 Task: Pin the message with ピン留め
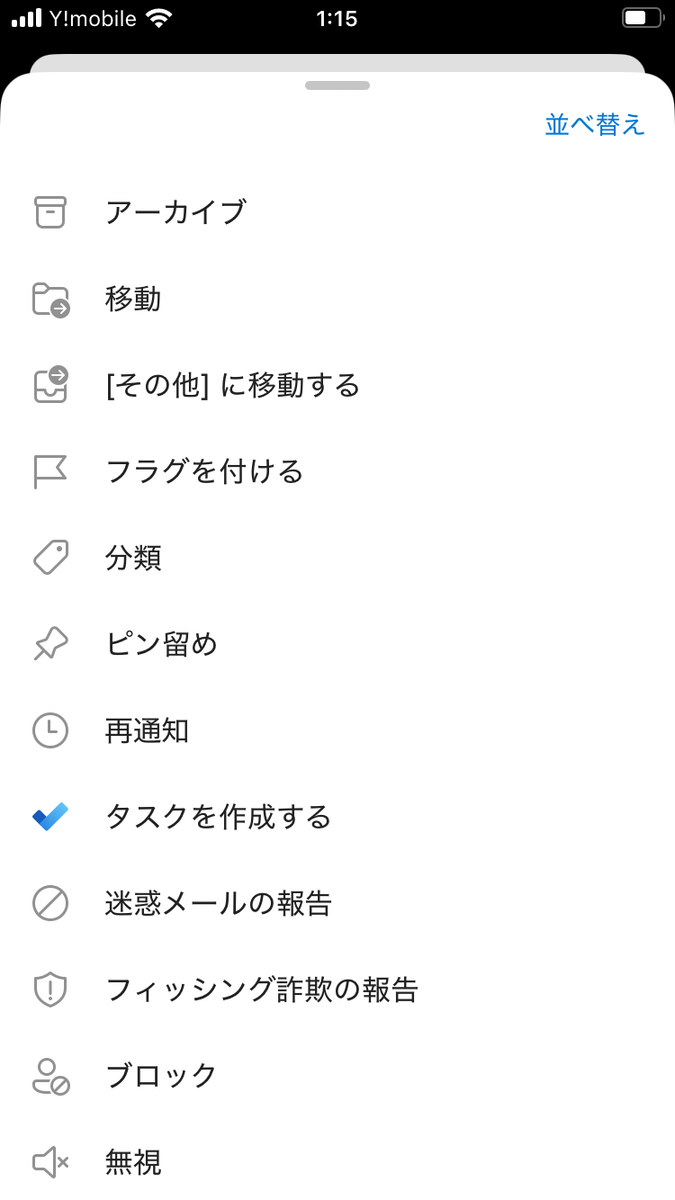click(161, 644)
